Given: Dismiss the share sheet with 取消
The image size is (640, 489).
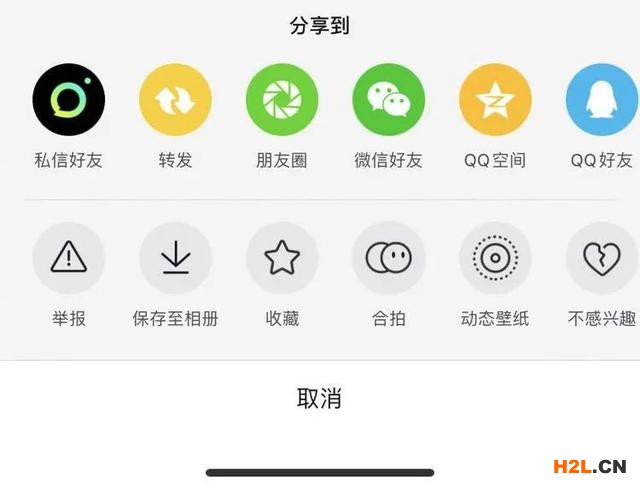Looking at the screenshot, I should pyautogui.click(x=320, y=398).
